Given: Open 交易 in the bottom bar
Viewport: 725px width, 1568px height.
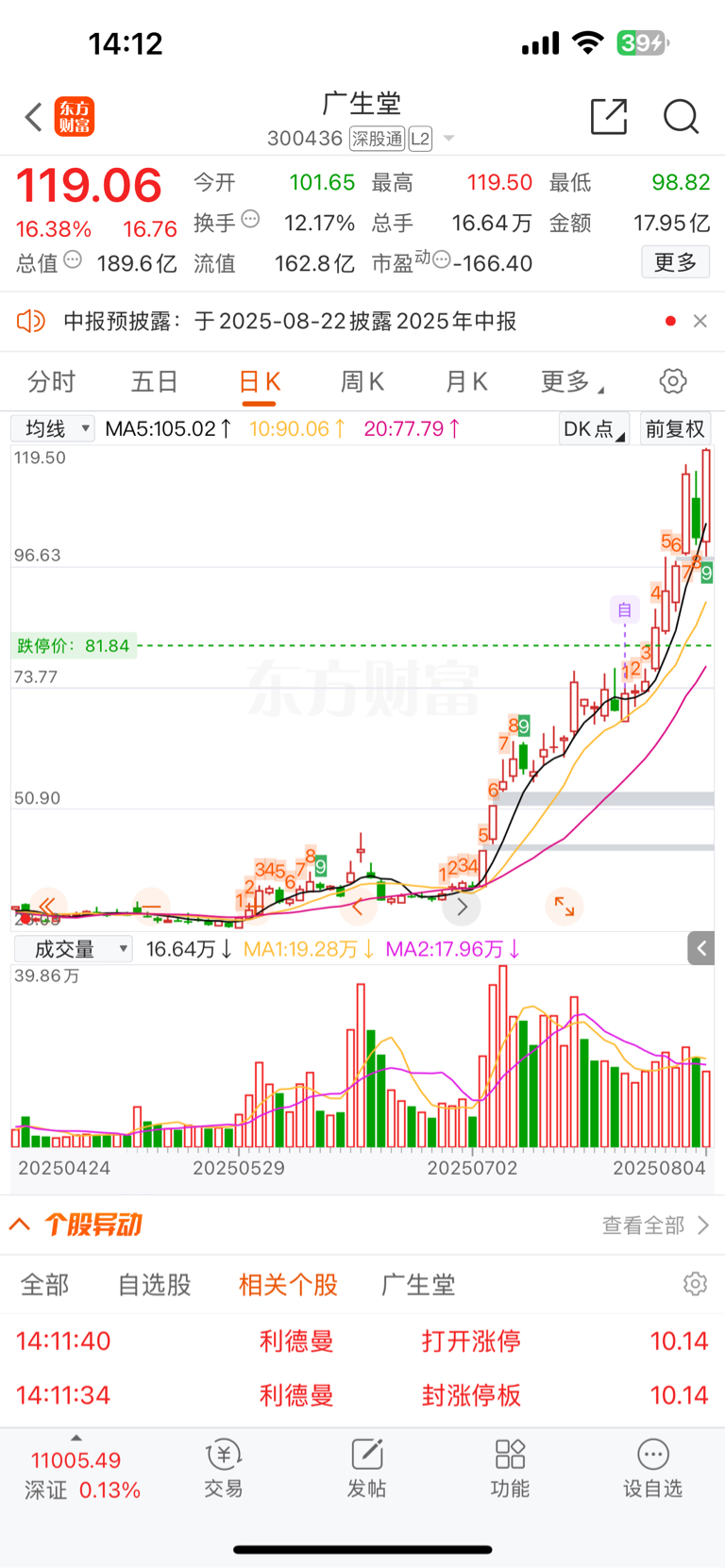Looking at the screenshot, I should click(x=224, y=1468).
